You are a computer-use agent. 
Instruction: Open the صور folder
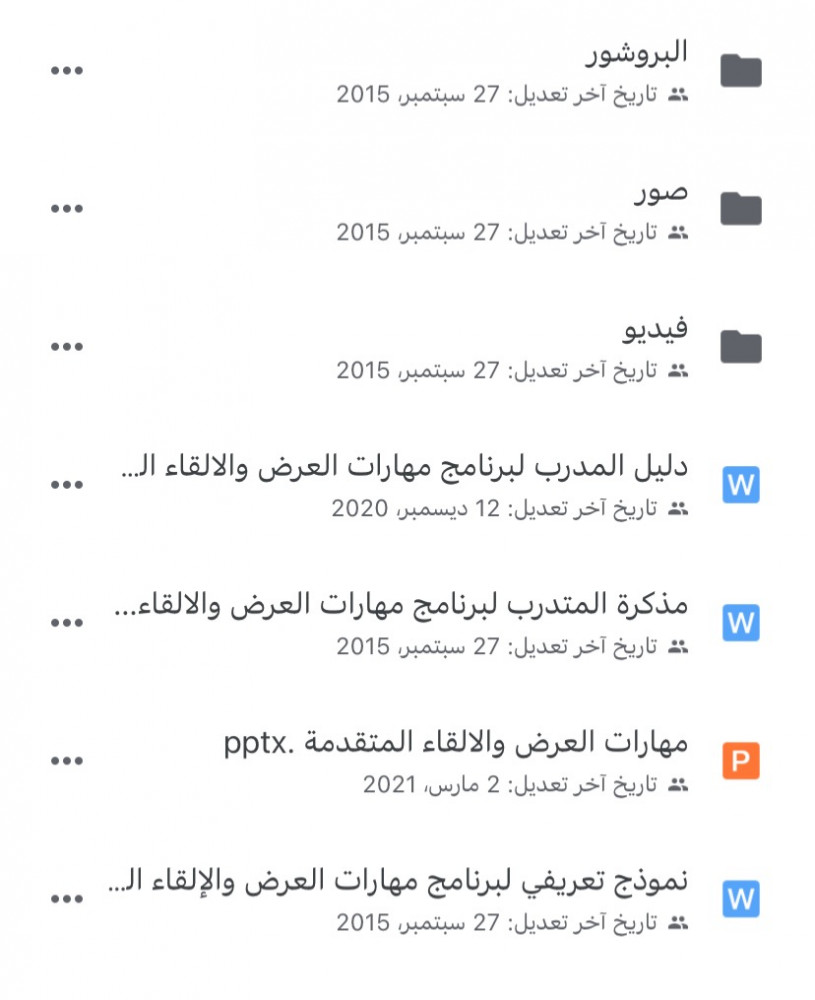tap(661, 191)
